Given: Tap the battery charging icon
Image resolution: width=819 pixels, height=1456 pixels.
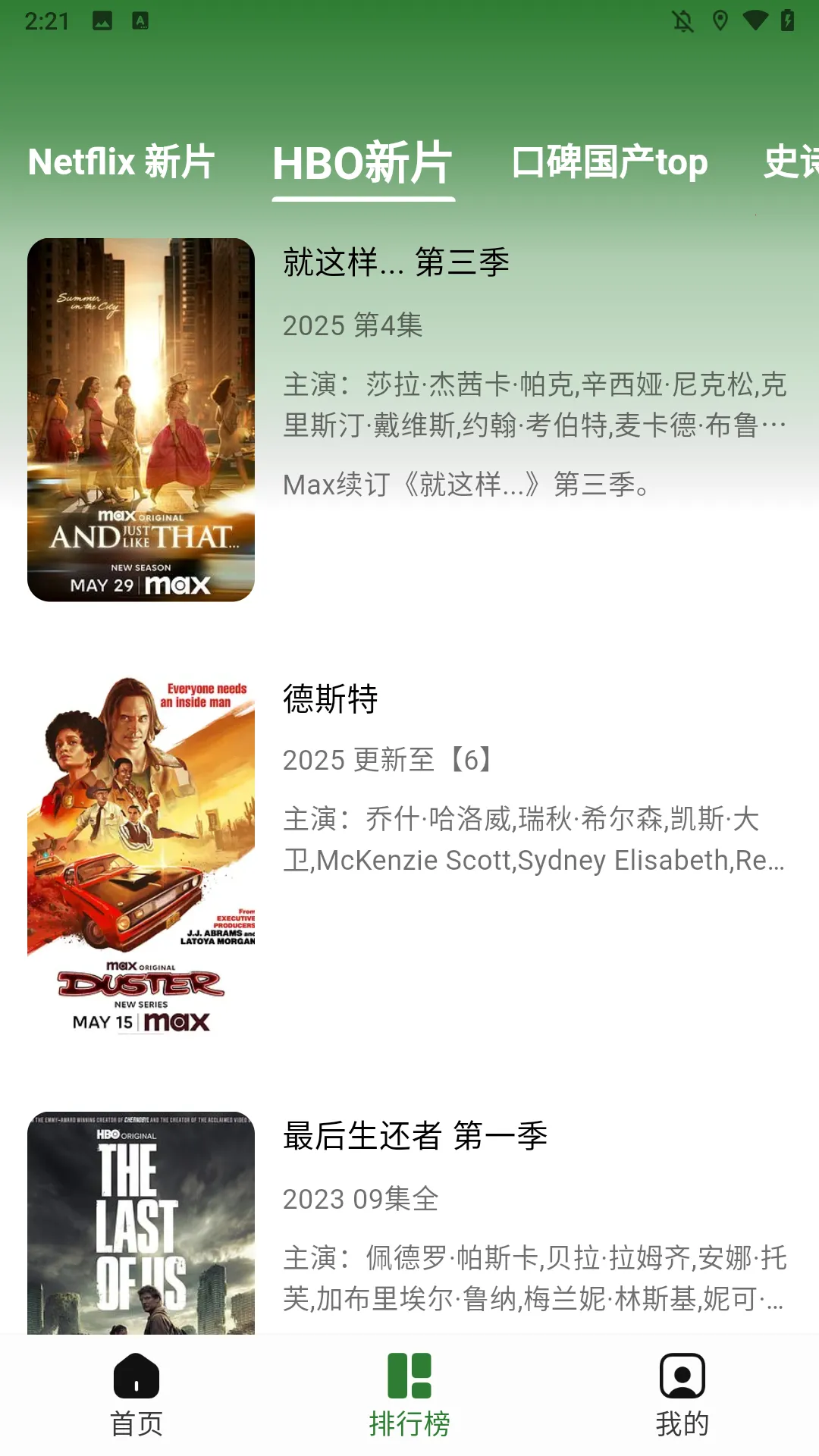Looking at the screenshot, I should [786, 20].
